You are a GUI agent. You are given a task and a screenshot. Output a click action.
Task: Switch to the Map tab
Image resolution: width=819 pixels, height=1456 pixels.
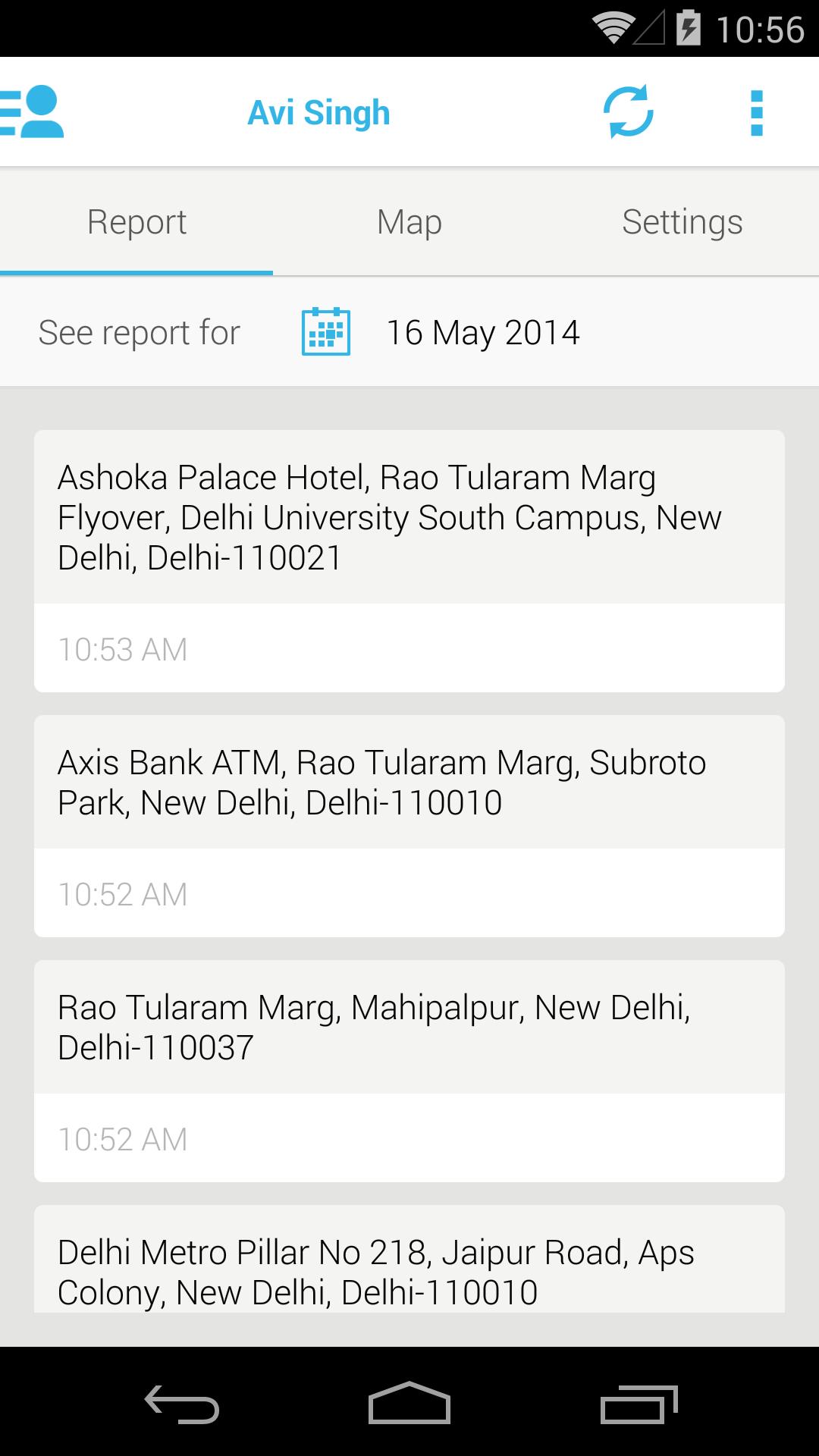409,221
